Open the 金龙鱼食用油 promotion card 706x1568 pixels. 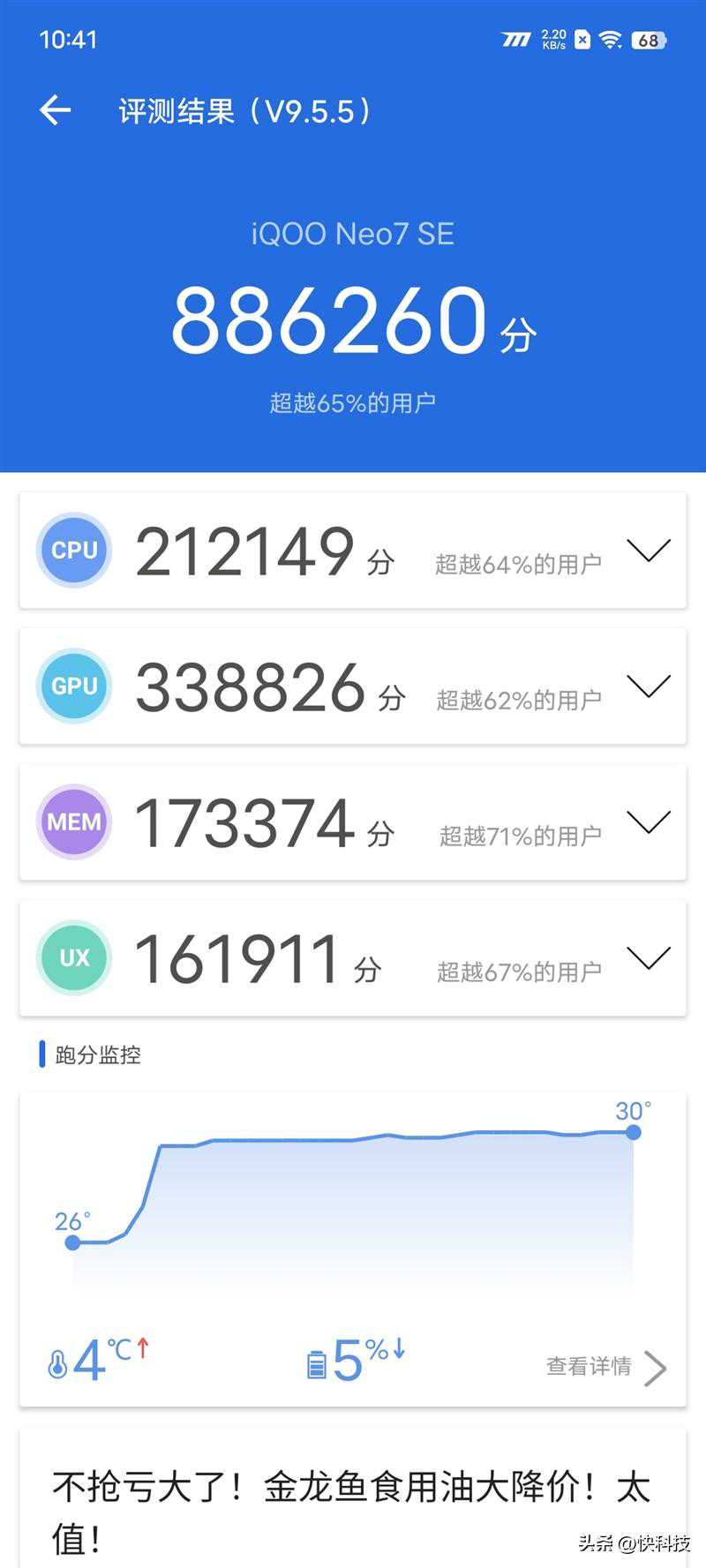pyautogui.click(x=351, y=1511)
